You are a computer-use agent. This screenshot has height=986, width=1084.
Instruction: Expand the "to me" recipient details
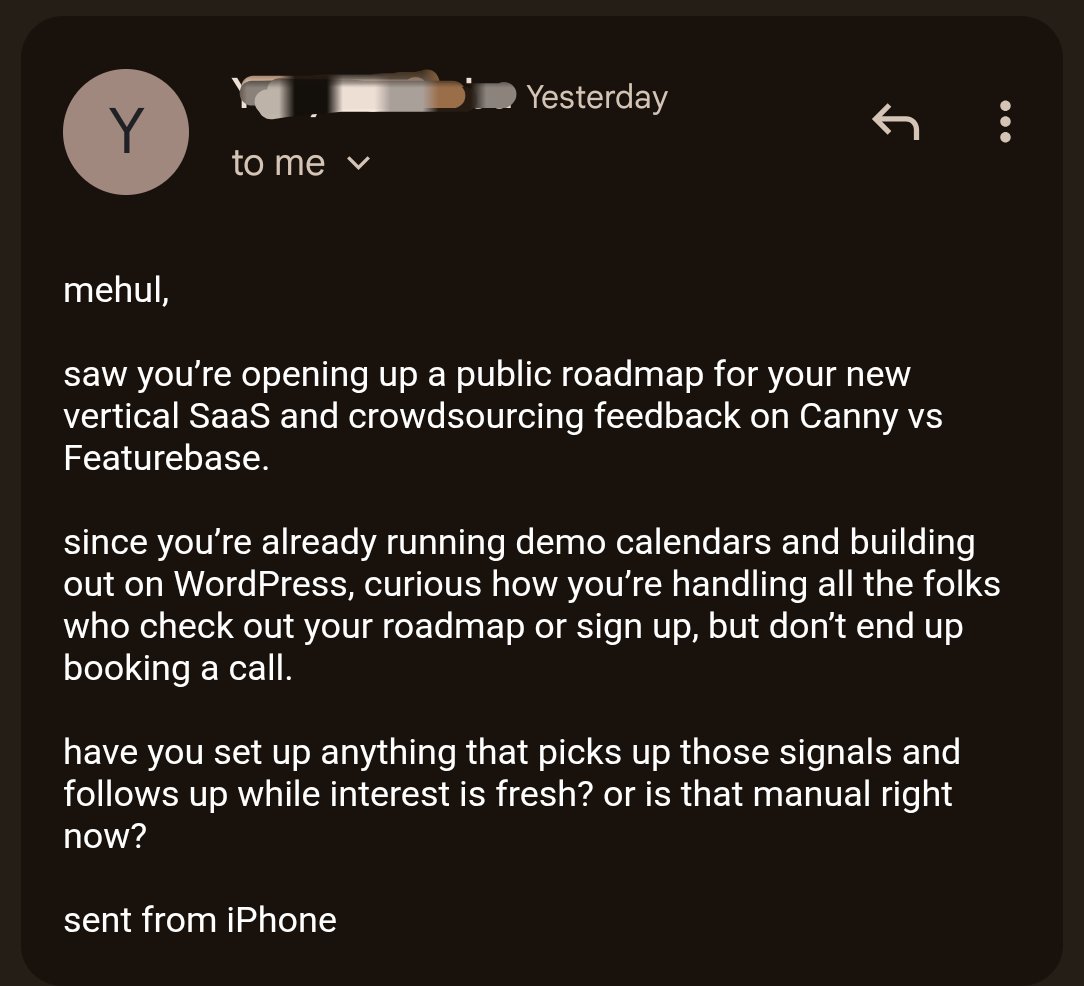click(358, 163)
